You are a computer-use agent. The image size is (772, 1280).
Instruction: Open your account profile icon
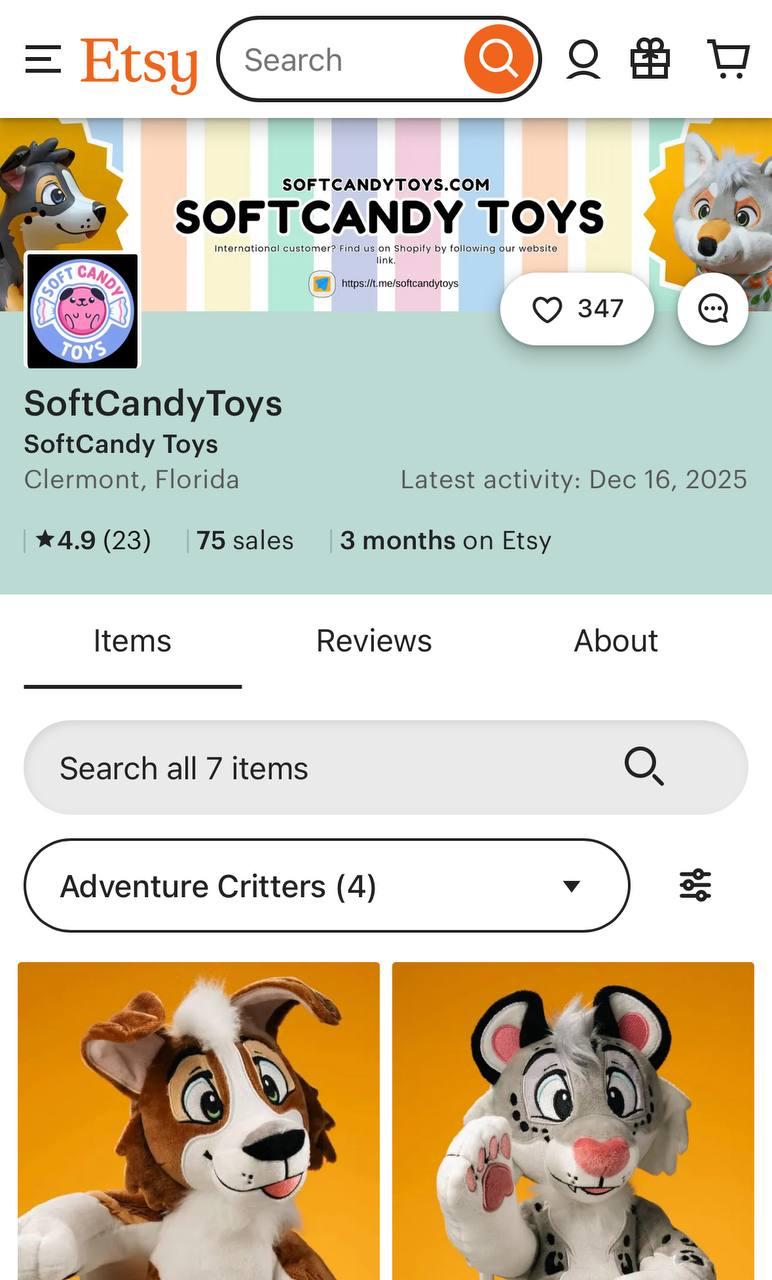point(583,60)
